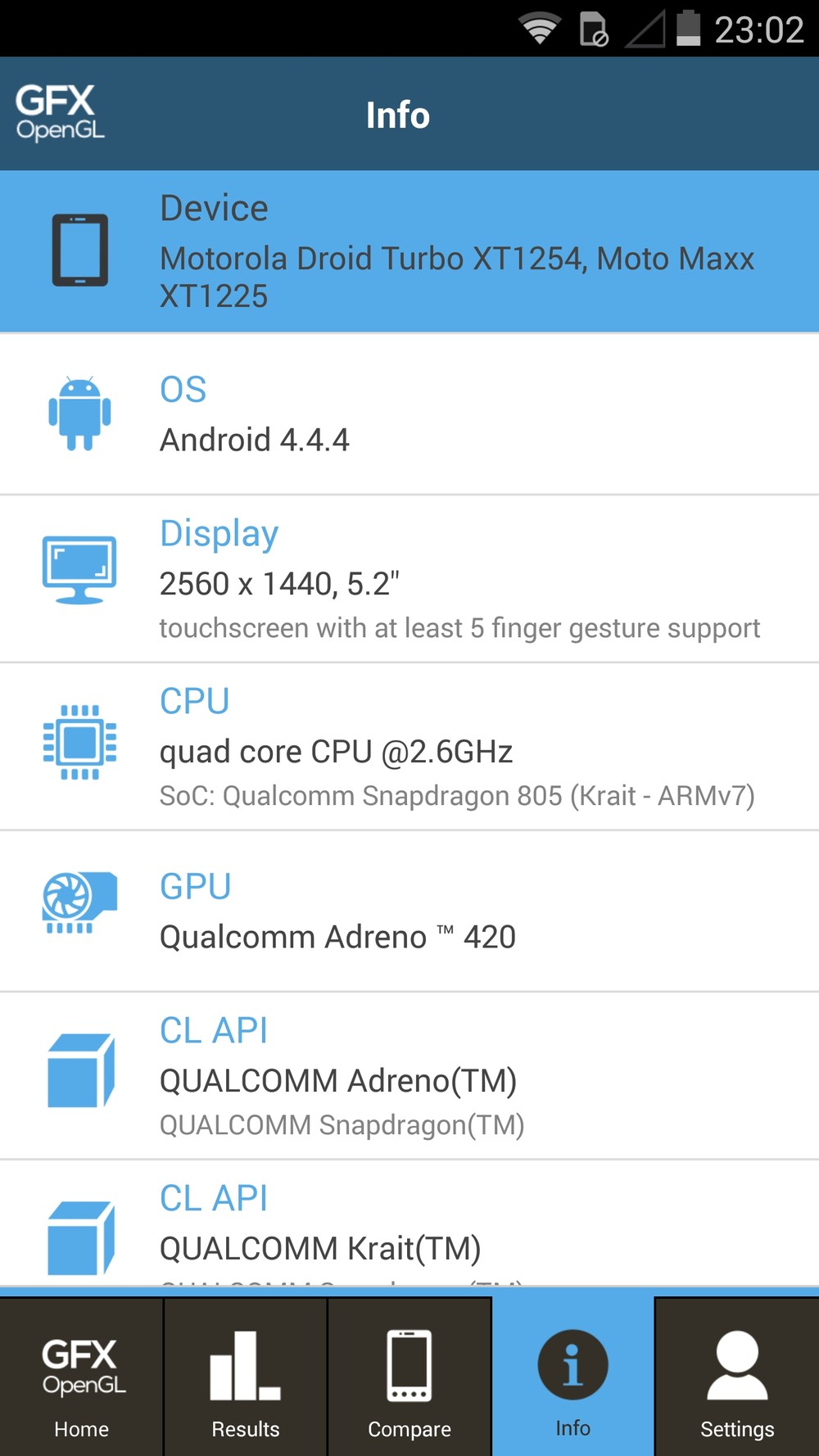The height and width of the screenshot is (1456, 819).
Task: Open the OS Android 4.4.4 row
Action: pos(409,414)
